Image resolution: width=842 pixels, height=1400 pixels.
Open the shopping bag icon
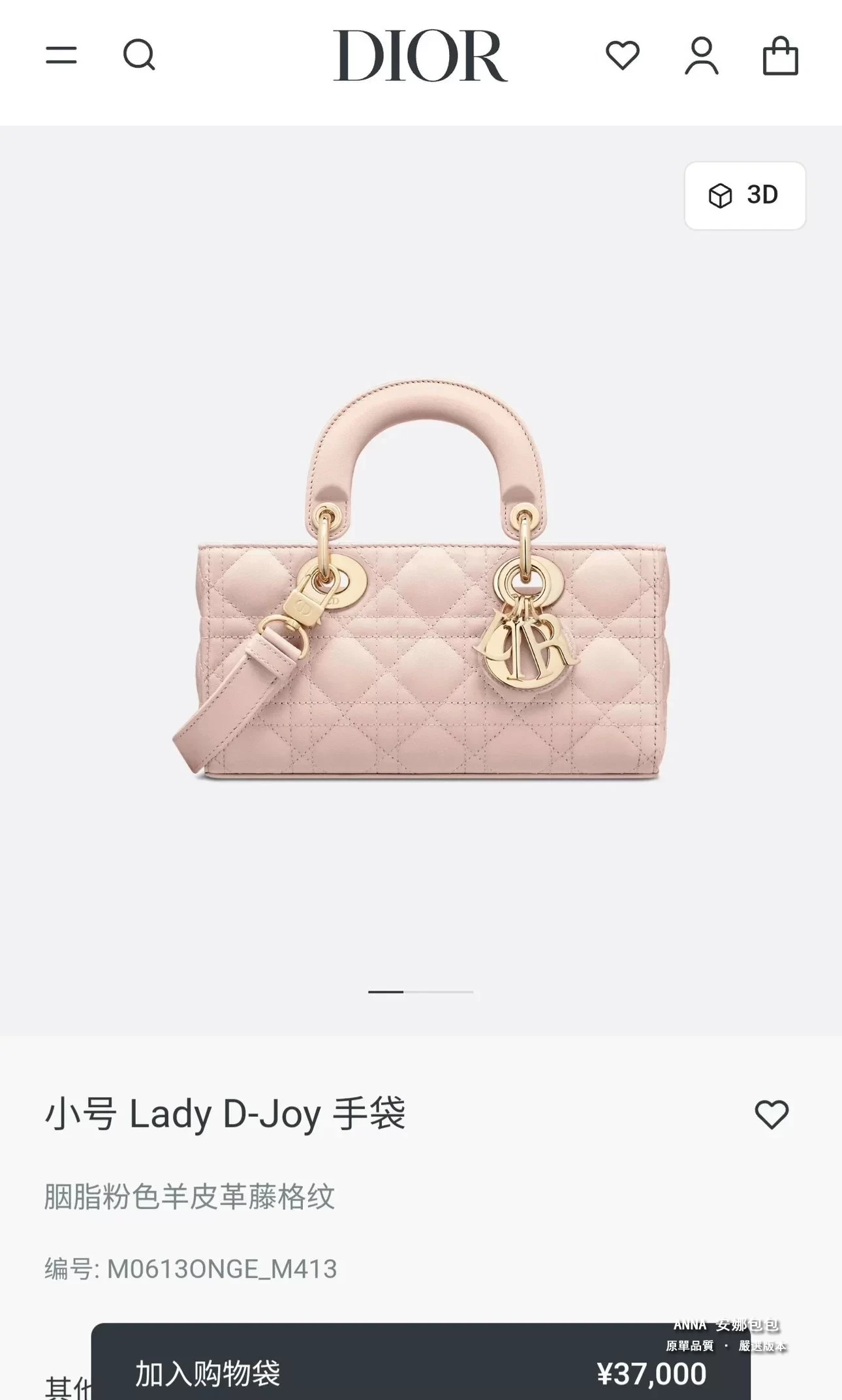click(780, 55)
